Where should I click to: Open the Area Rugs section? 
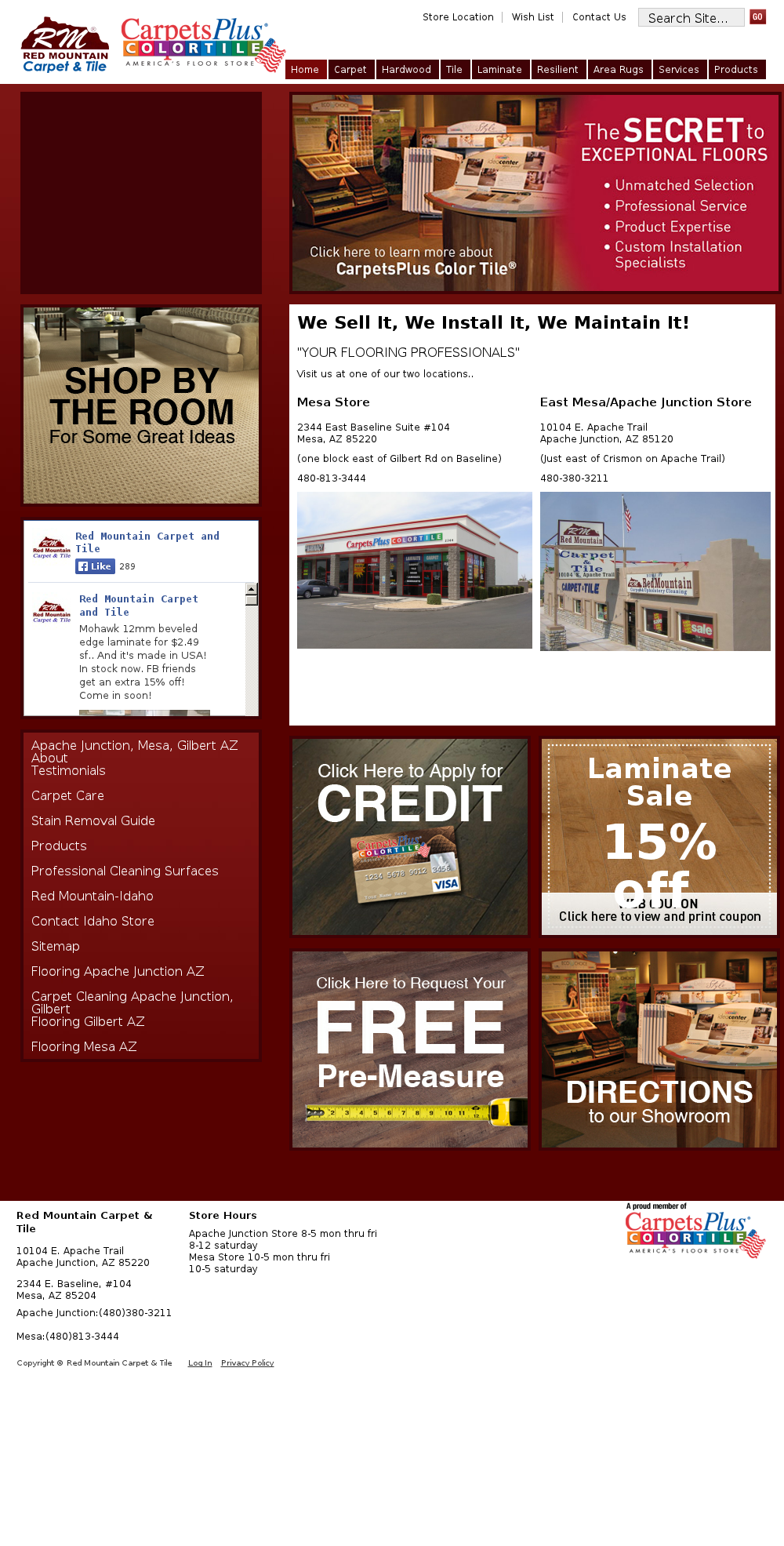coord(618,70)
